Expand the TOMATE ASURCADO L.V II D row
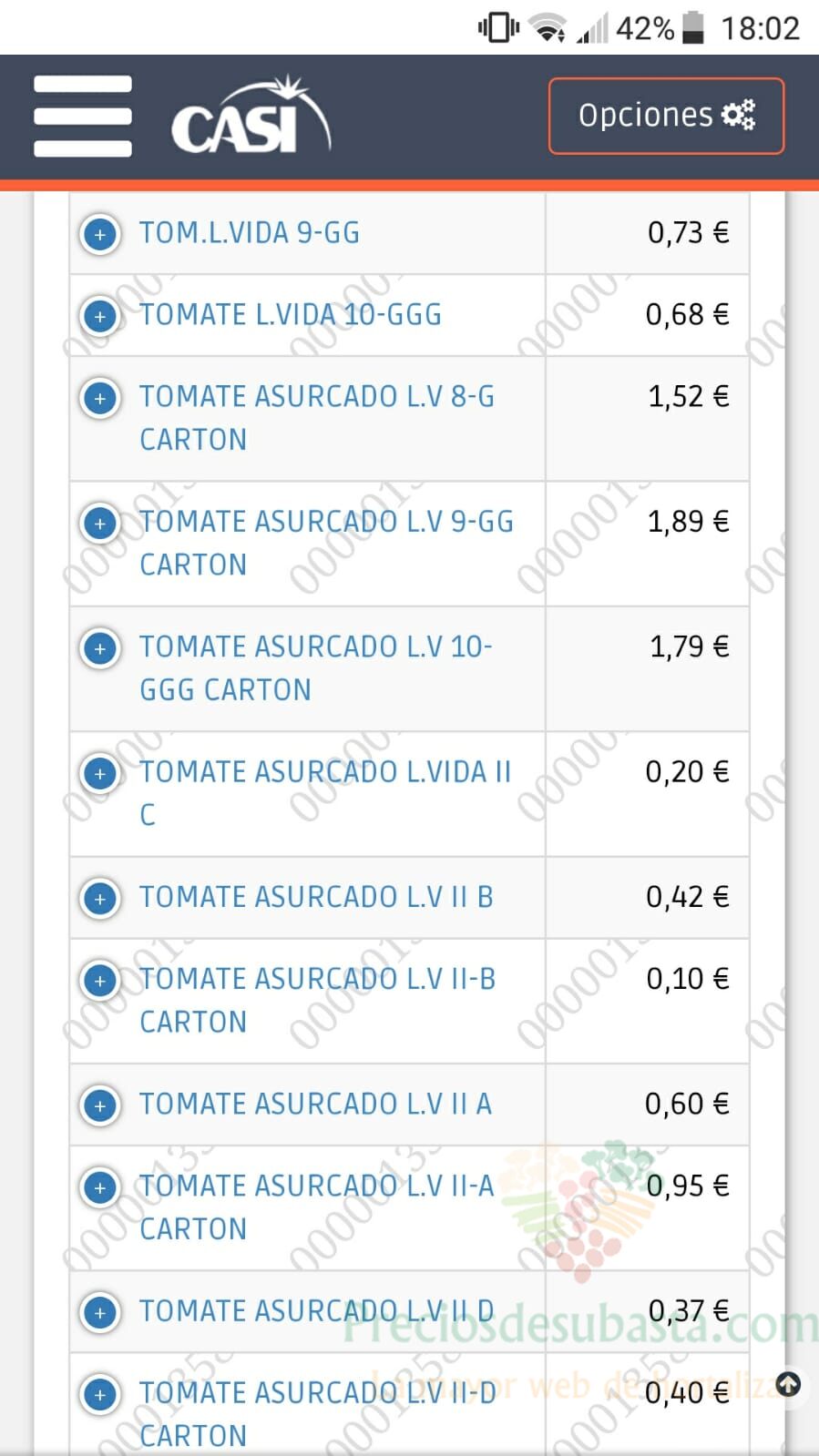Image resolution: width=819 pixels, height=1456 pixels. (x=100, y=1312)
